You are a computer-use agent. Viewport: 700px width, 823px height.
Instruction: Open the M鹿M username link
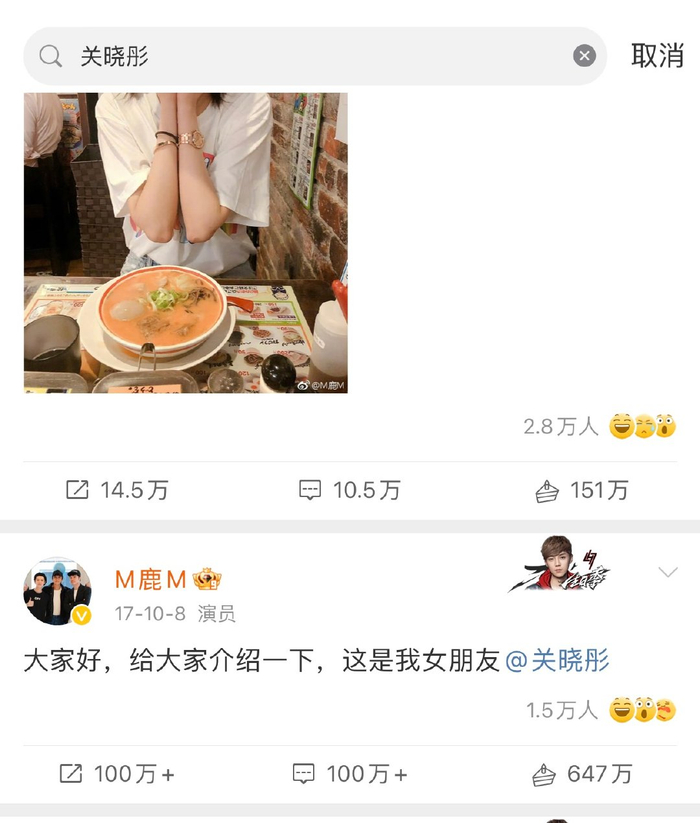point(150,579)
